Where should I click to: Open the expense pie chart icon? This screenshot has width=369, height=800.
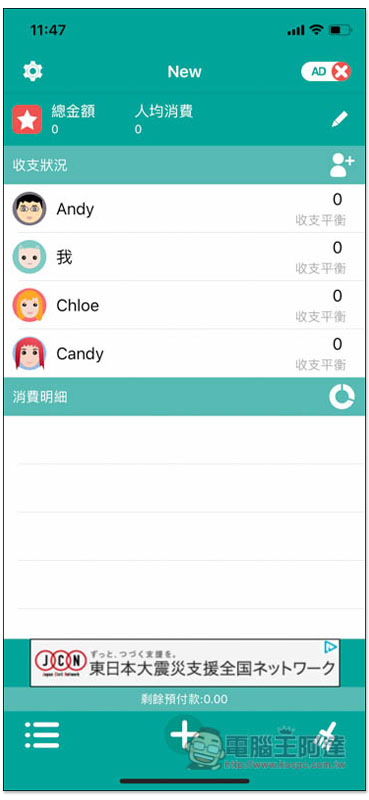point(341,396)
